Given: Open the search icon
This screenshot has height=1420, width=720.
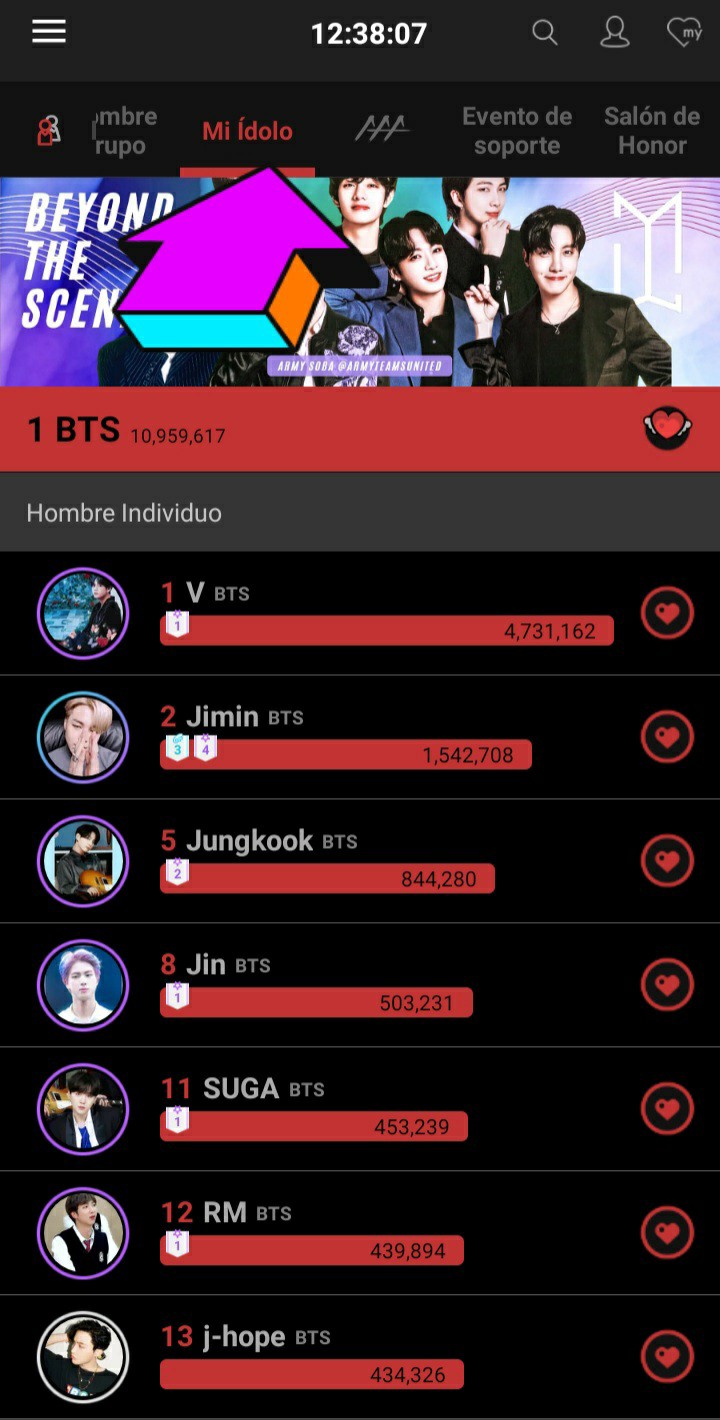Looking at the screenshot, I should (545, 33).
